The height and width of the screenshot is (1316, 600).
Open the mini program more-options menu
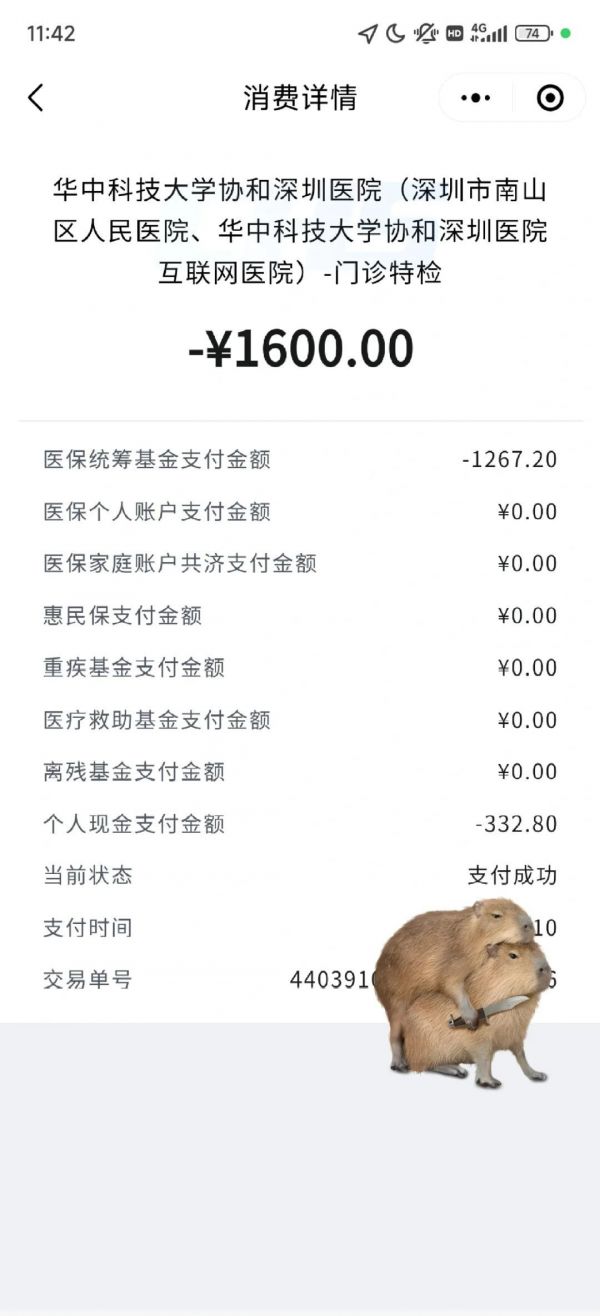pos(476,98)
